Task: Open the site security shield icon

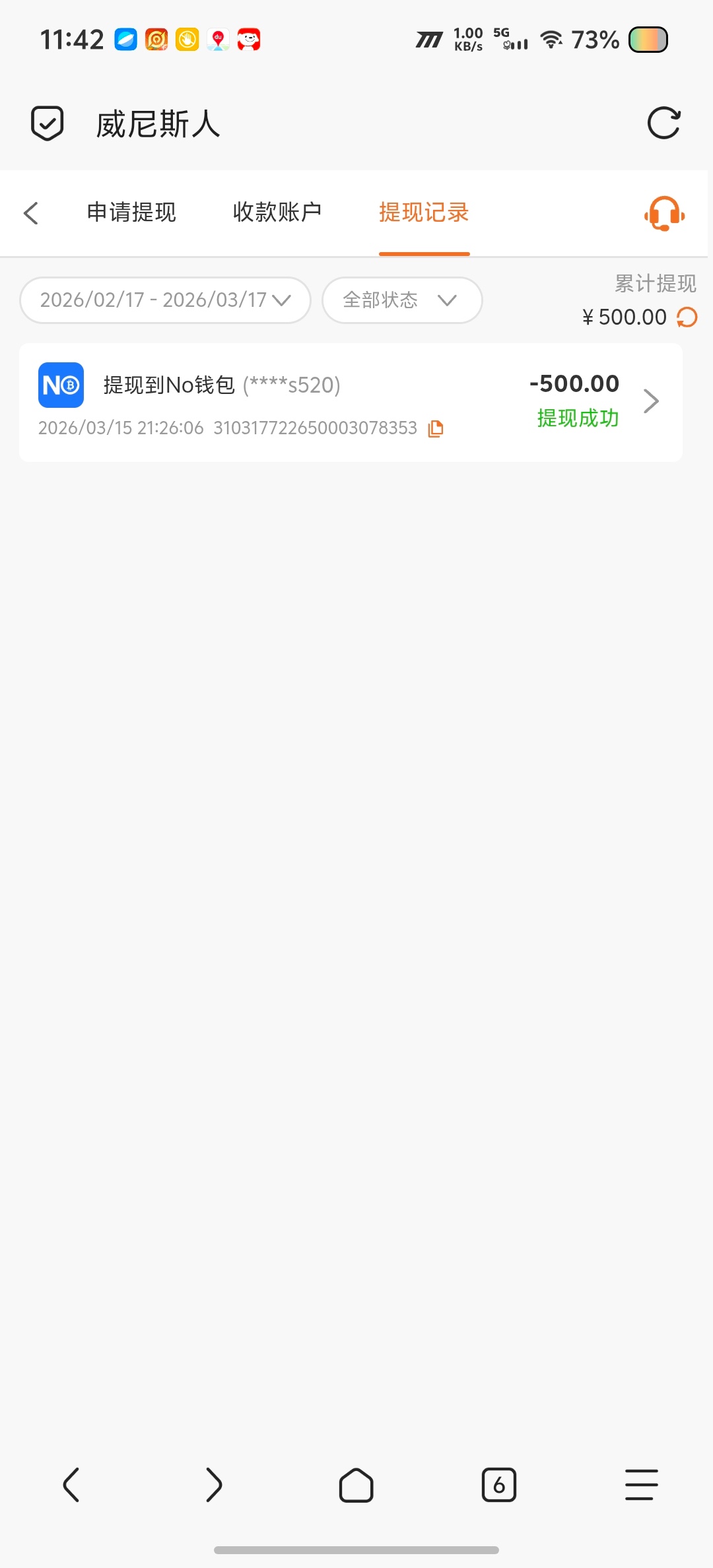Action: 48,123
